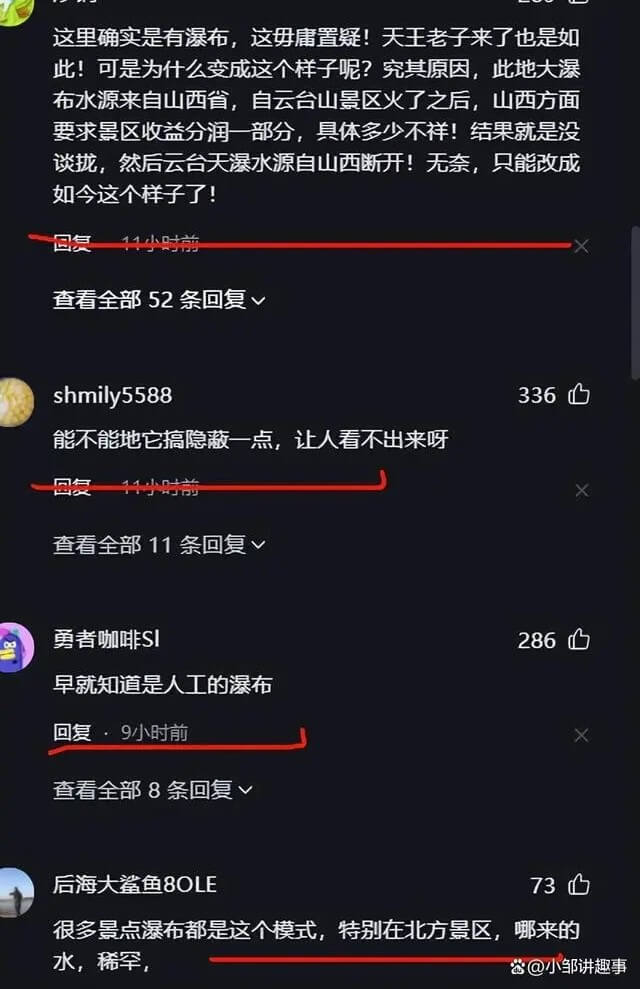Dismiss the 山西 water source comment with the X

coord(581,245)
